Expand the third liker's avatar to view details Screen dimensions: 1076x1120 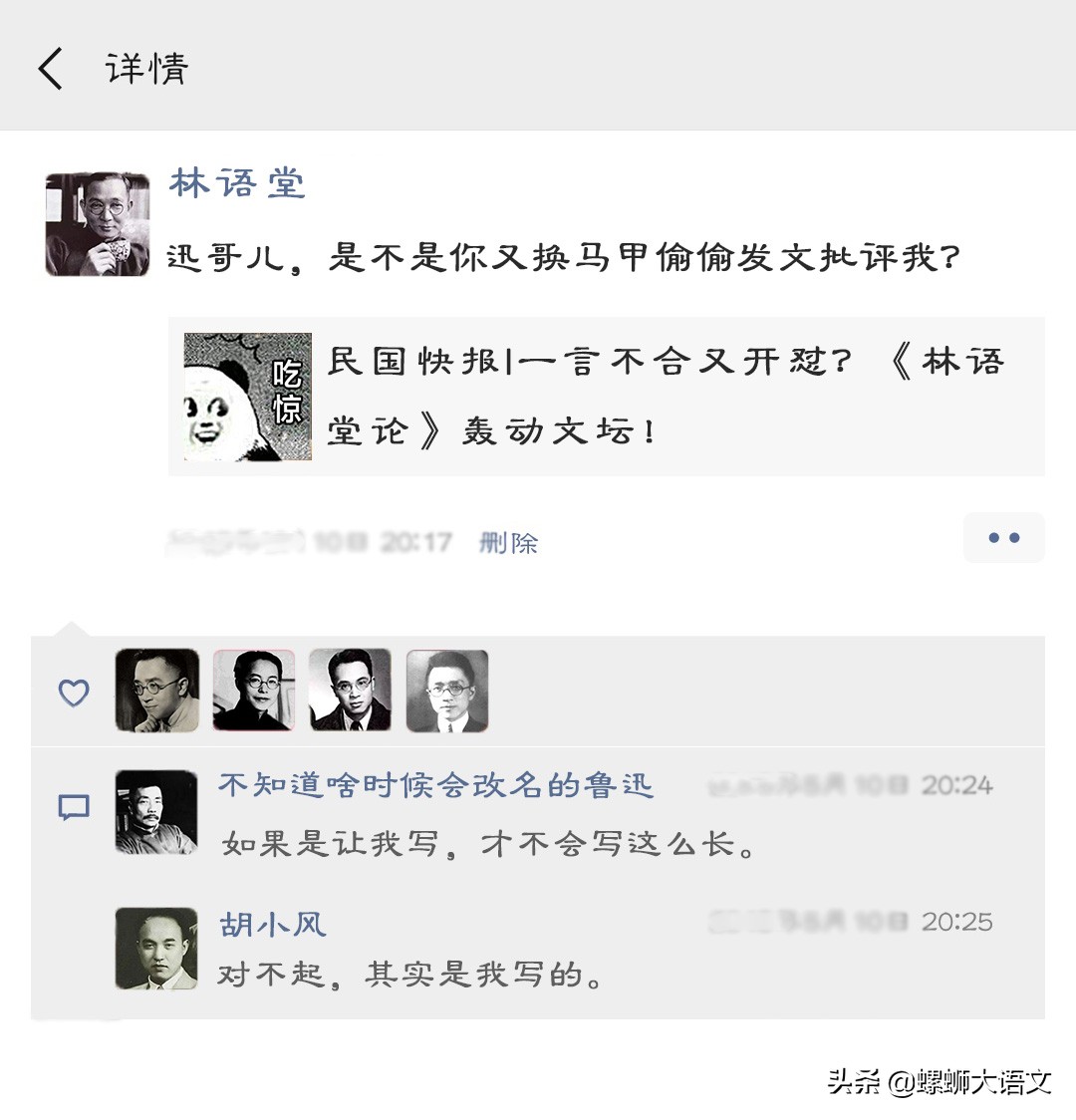351,691
